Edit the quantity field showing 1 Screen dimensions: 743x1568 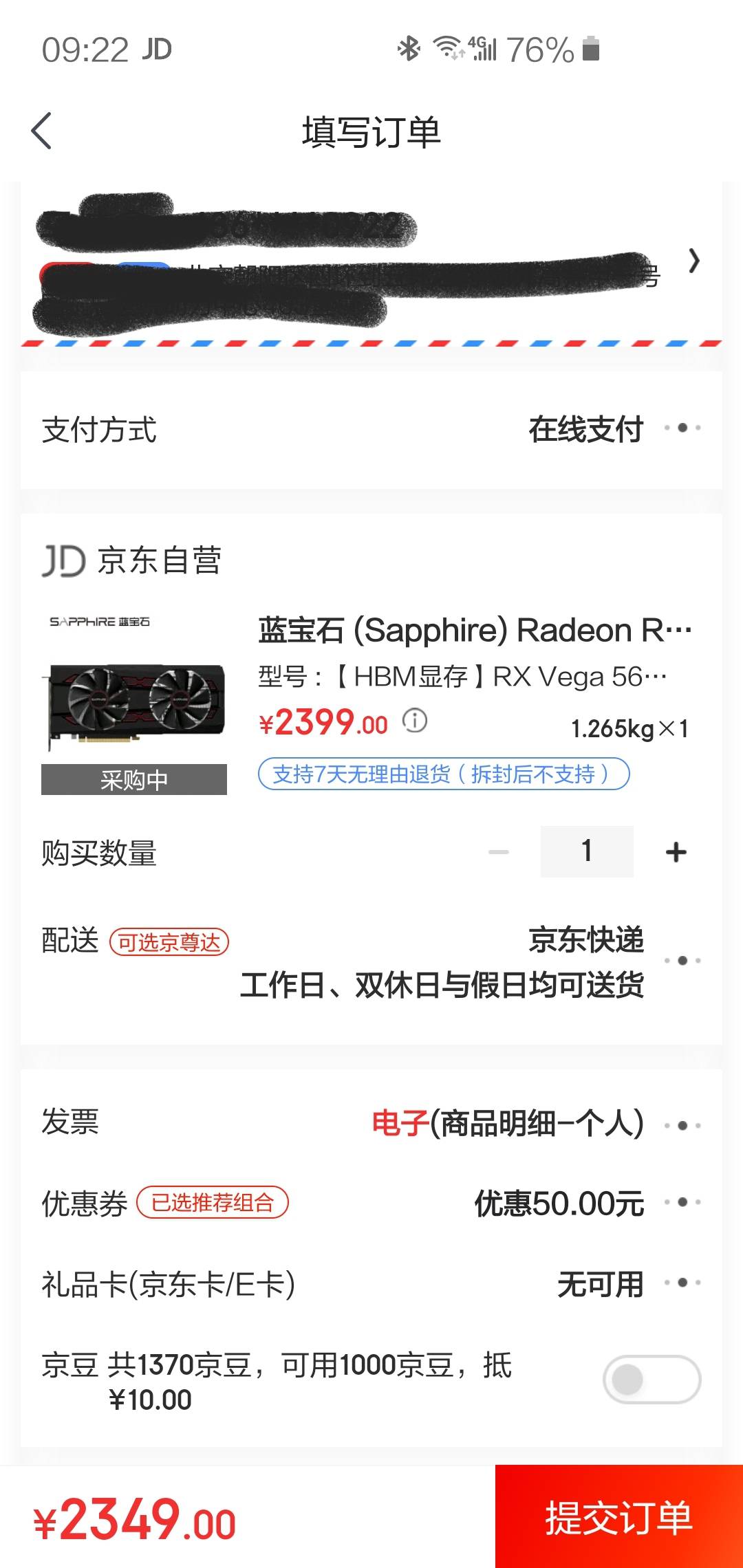[587, 851]
